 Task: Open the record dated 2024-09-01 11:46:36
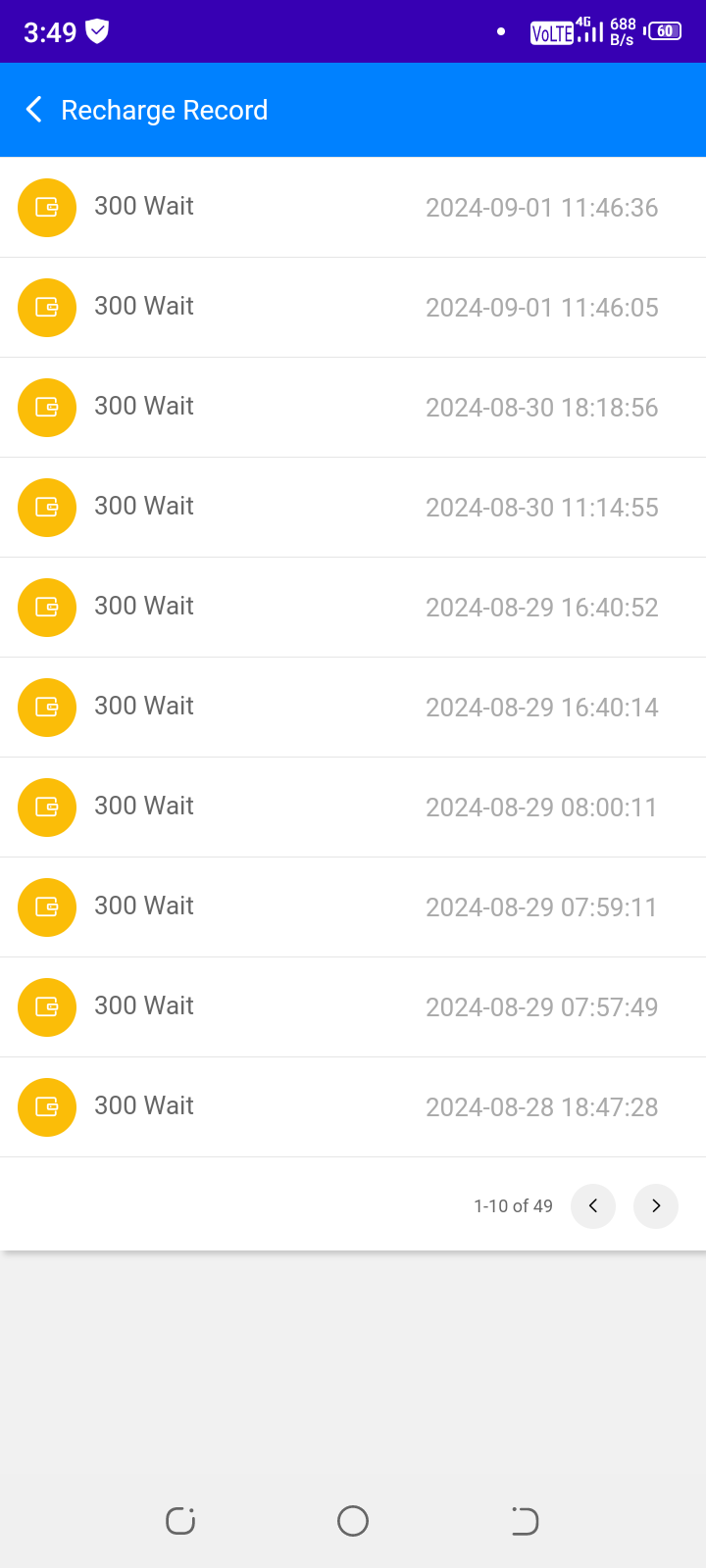353,208
